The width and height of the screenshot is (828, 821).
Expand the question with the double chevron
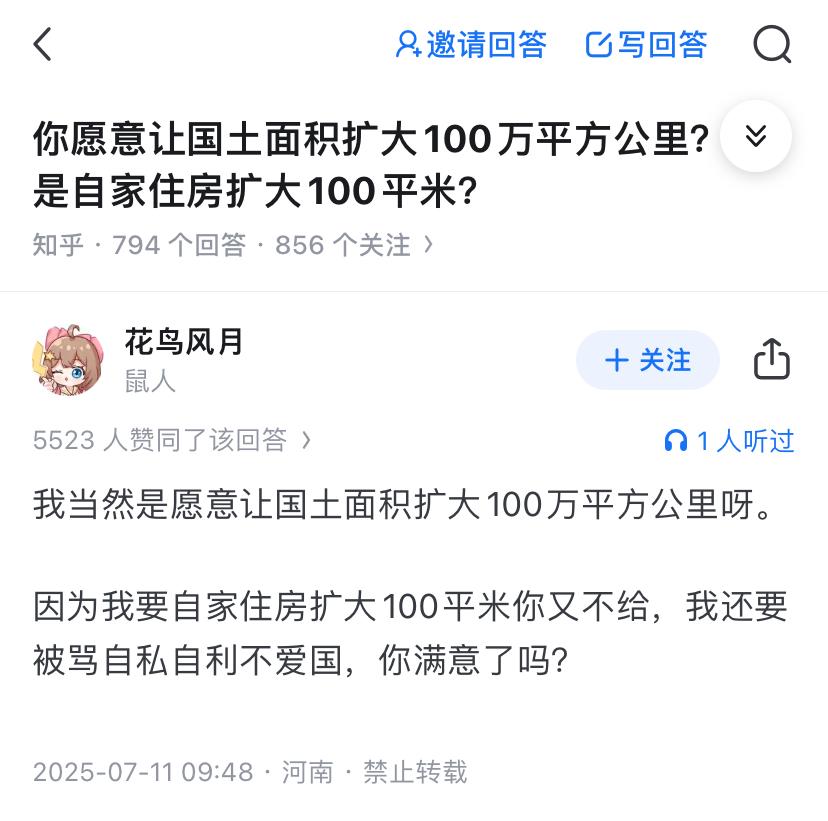click(756, 136)
